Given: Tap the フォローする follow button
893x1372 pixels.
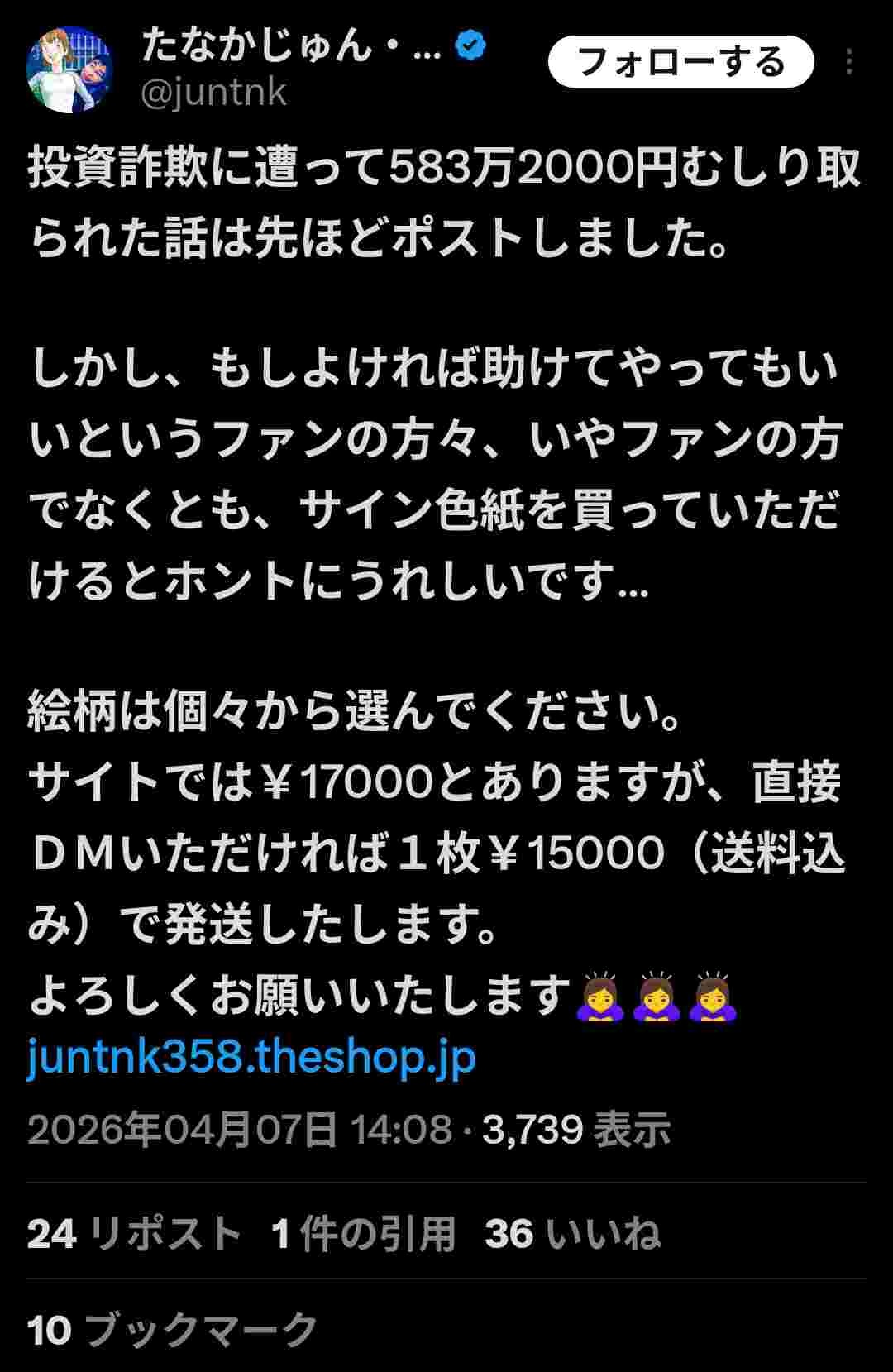Looking at the screenshot, I should click(x=680, y=62).
